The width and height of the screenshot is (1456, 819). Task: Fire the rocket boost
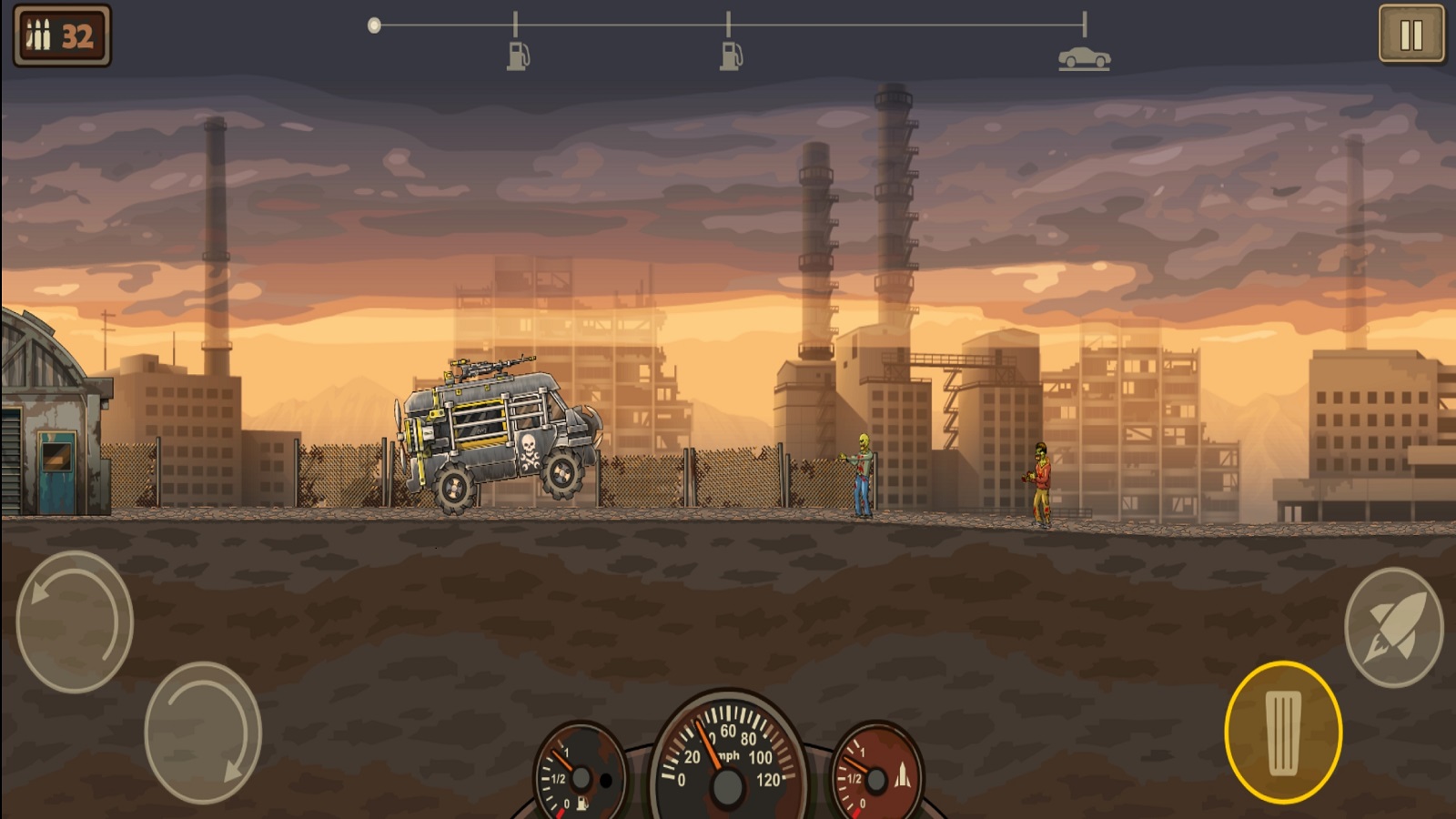tap(1392, 627)
